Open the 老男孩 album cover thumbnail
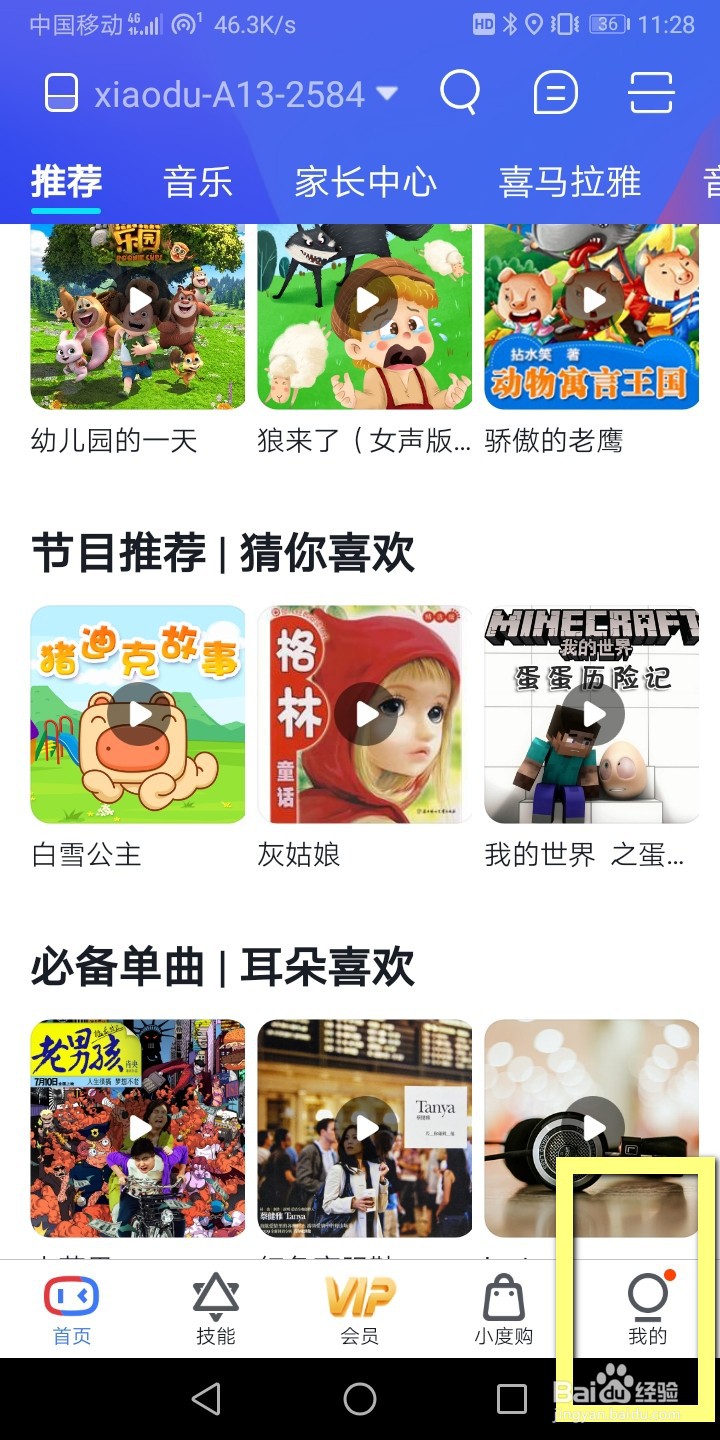 136,1128
